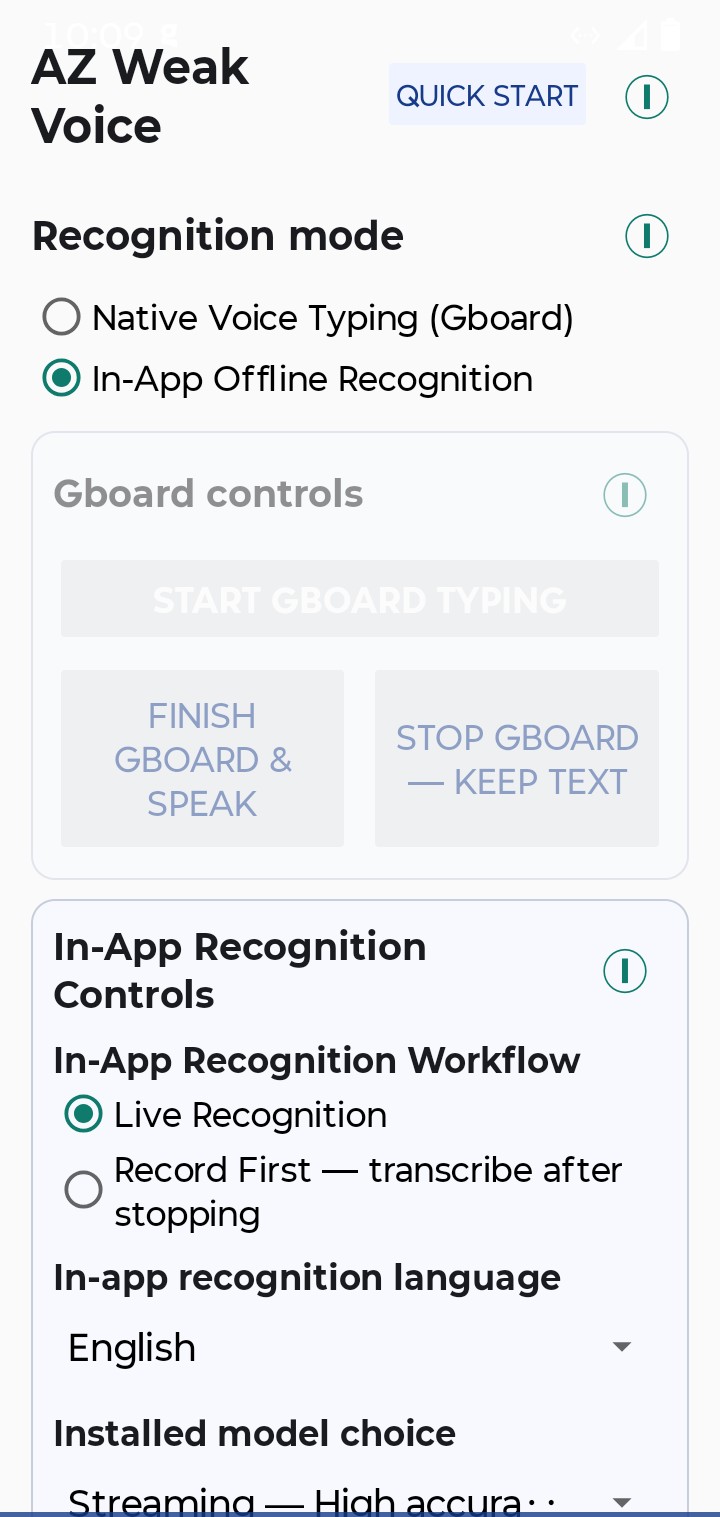This screenshot has height=1517, width=720.
Task: Expand the Installed model choice dropdown
Action: tap(350, 1500)
